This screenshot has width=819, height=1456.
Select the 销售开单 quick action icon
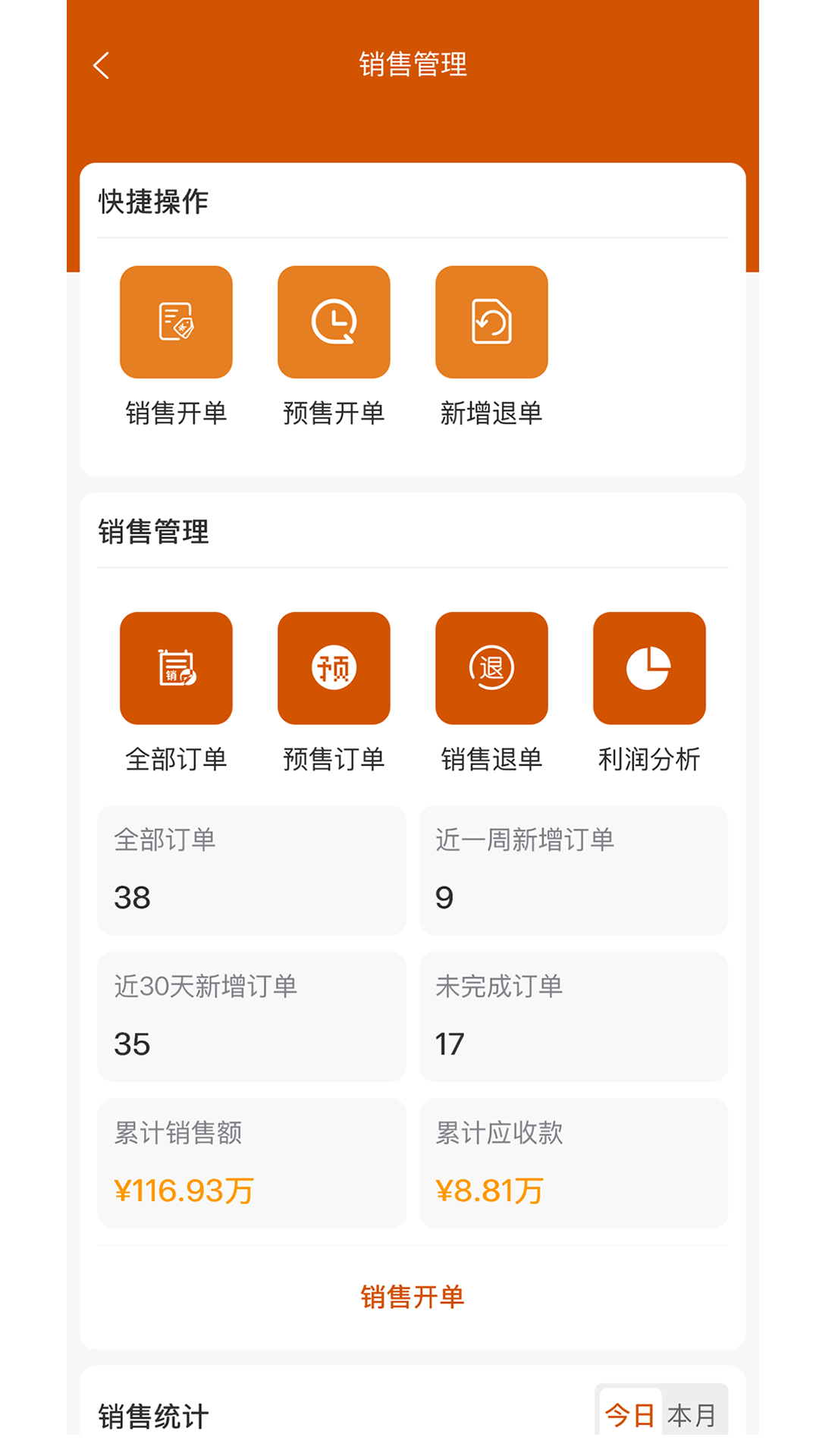click(176, 321)
